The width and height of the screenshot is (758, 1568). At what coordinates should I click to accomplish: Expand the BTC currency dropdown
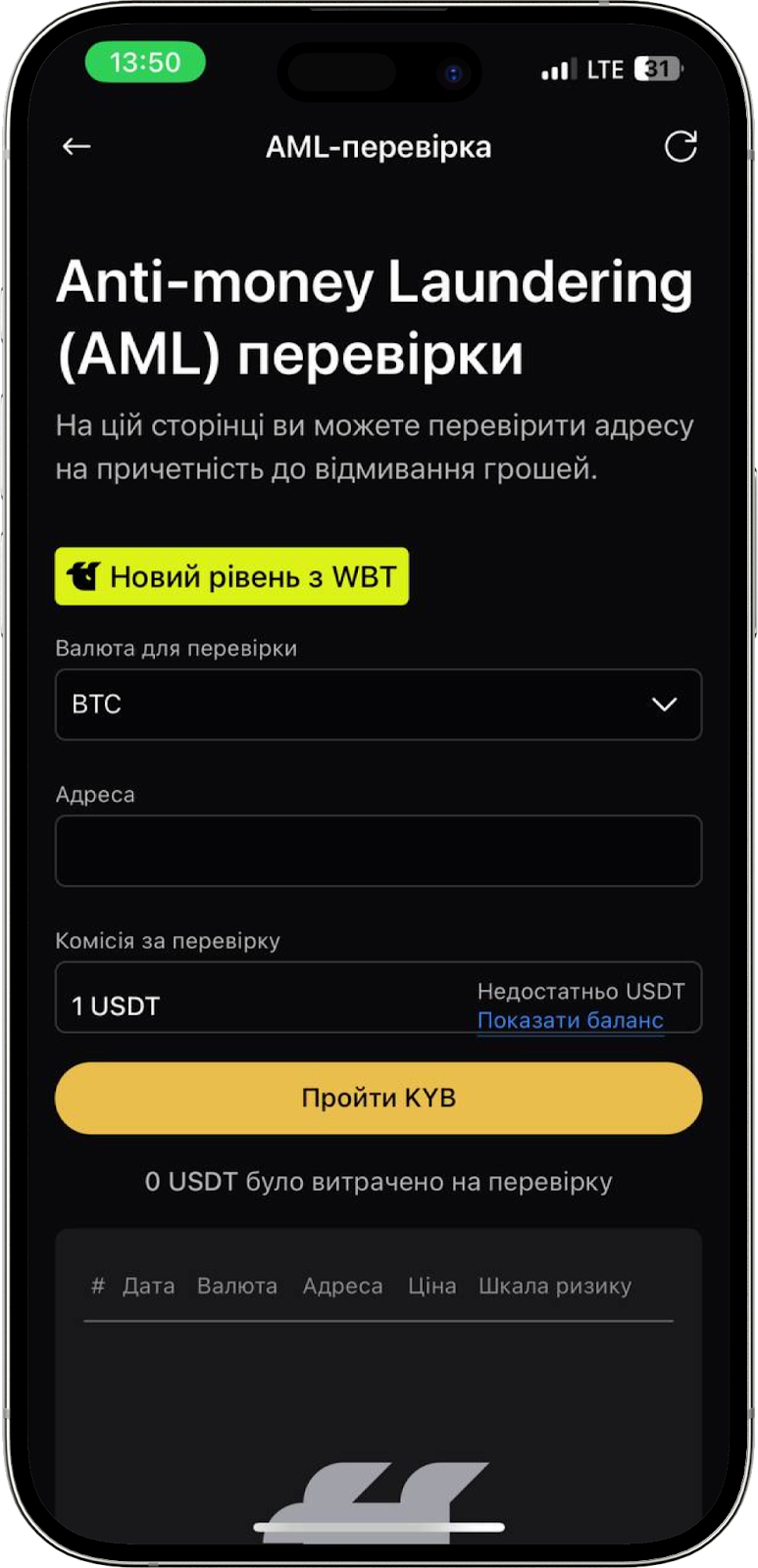tap(378, 705)
